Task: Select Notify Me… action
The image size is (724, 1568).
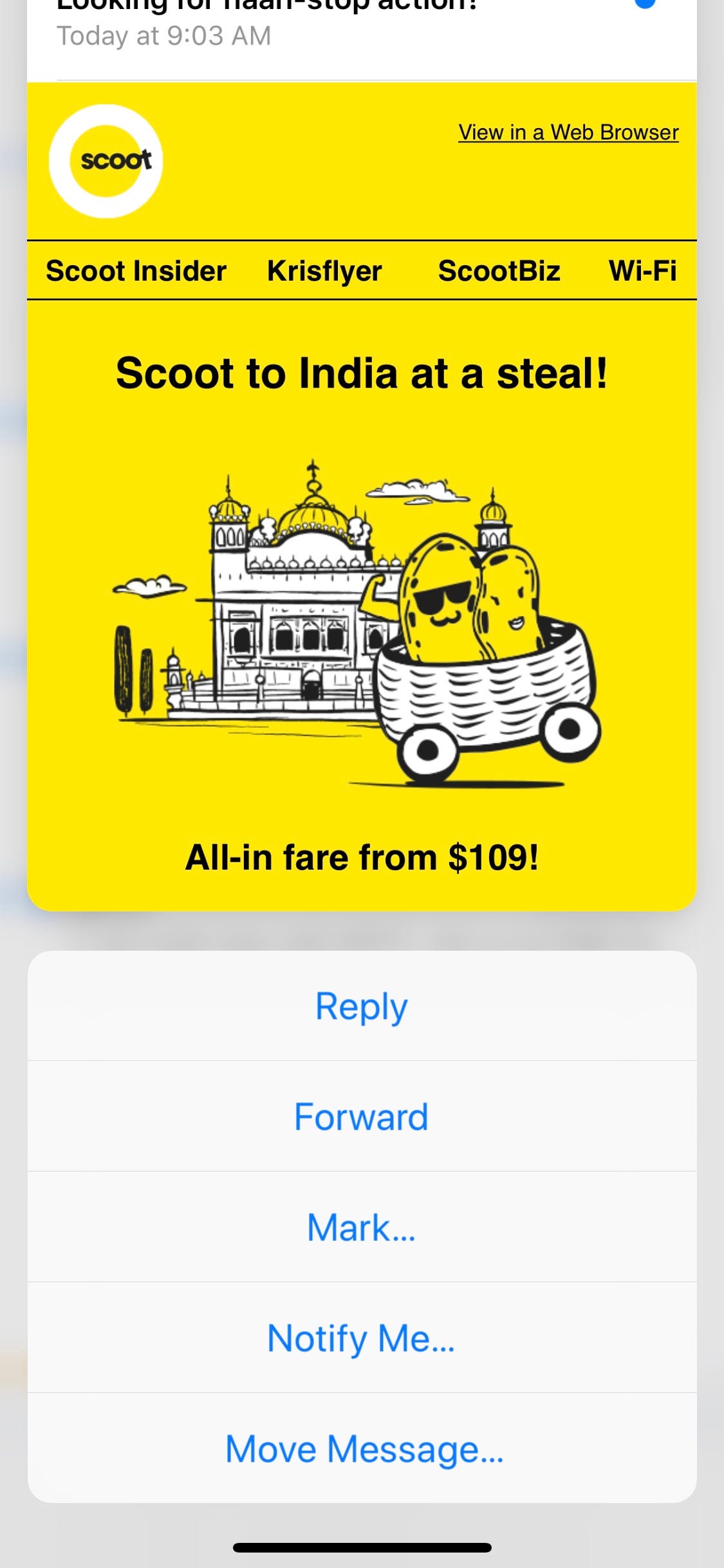Action: 361,1338
